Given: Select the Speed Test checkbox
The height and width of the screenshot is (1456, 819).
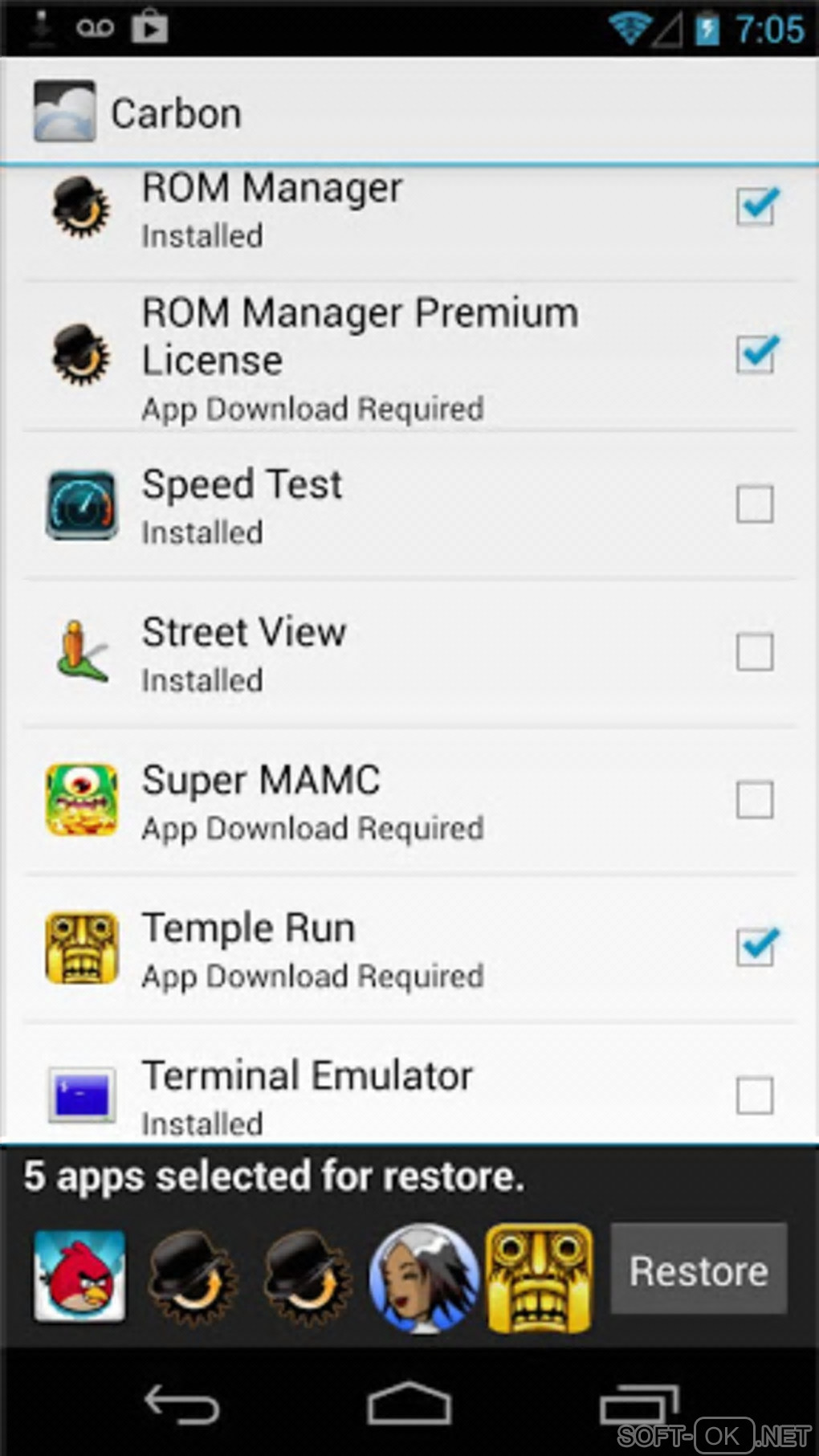Looking at the screenshot, I should 755,504.
